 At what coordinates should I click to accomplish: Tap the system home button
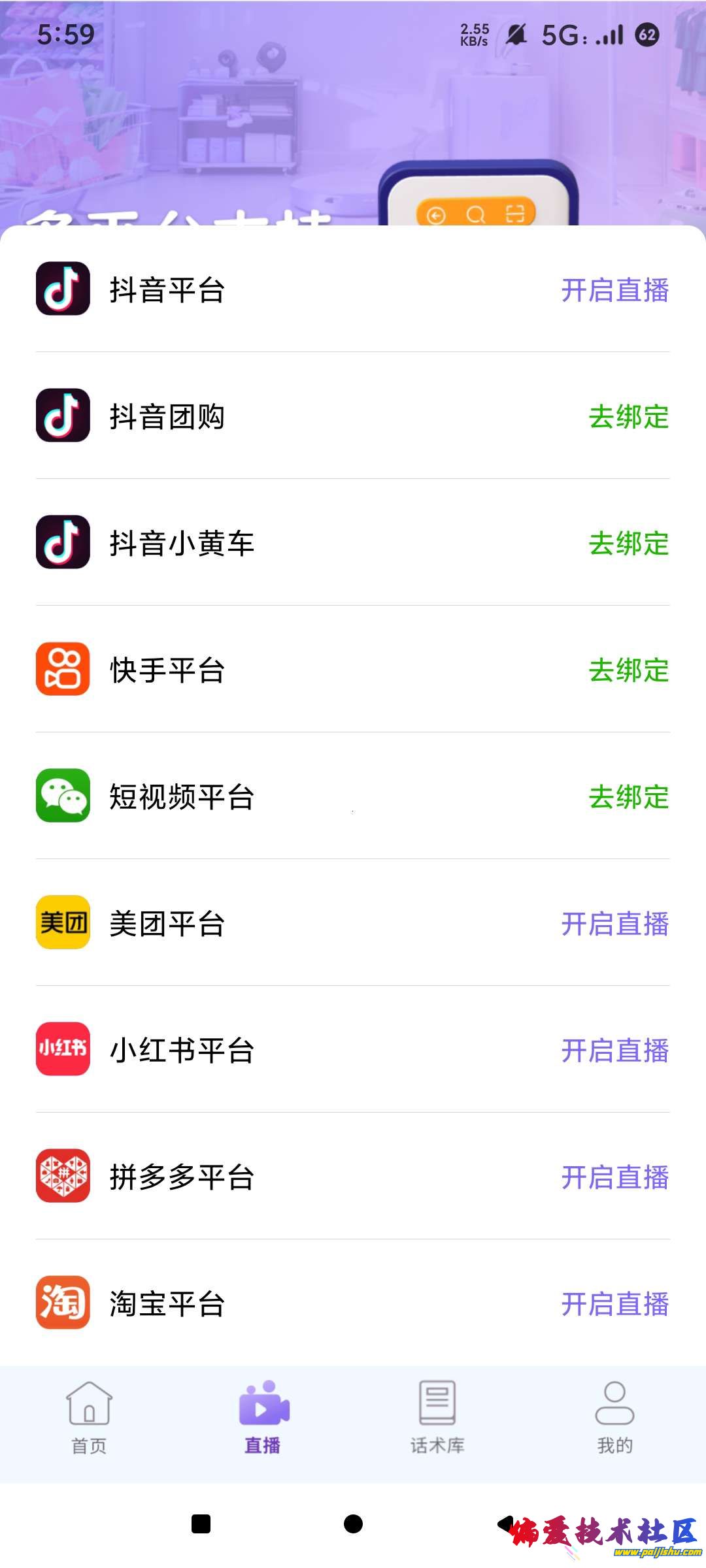[x=353, y=1524]
